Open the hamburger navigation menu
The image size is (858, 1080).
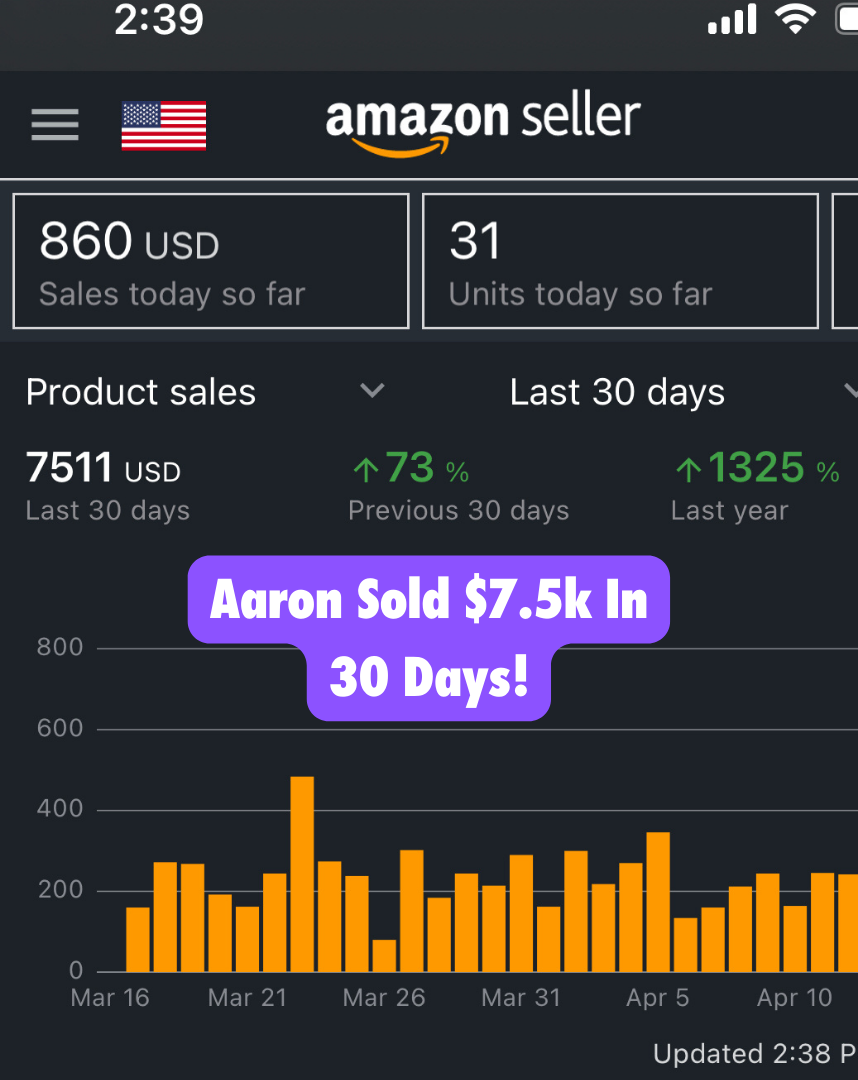tap(55, 124)
